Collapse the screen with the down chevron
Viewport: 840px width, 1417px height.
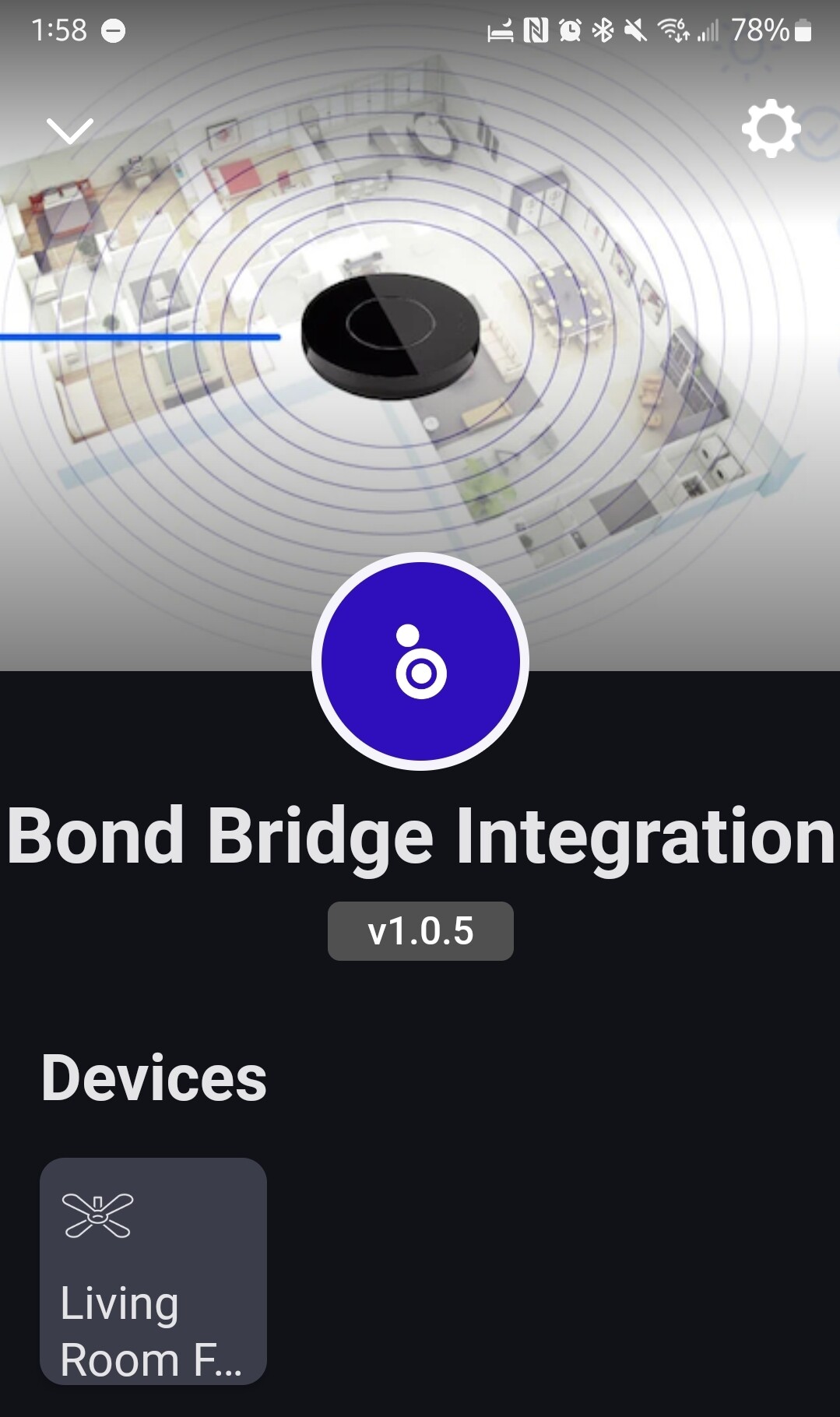click(x=70, y=131)
